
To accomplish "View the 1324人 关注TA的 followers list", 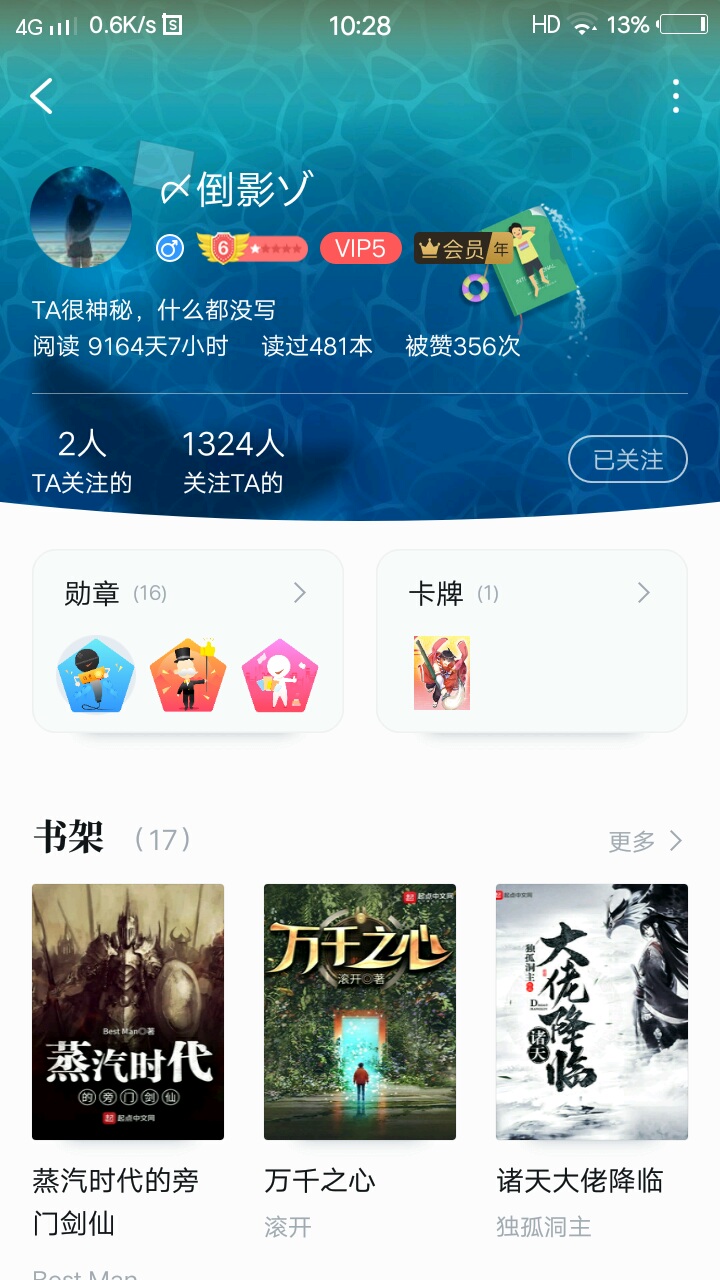I will 233,462.
